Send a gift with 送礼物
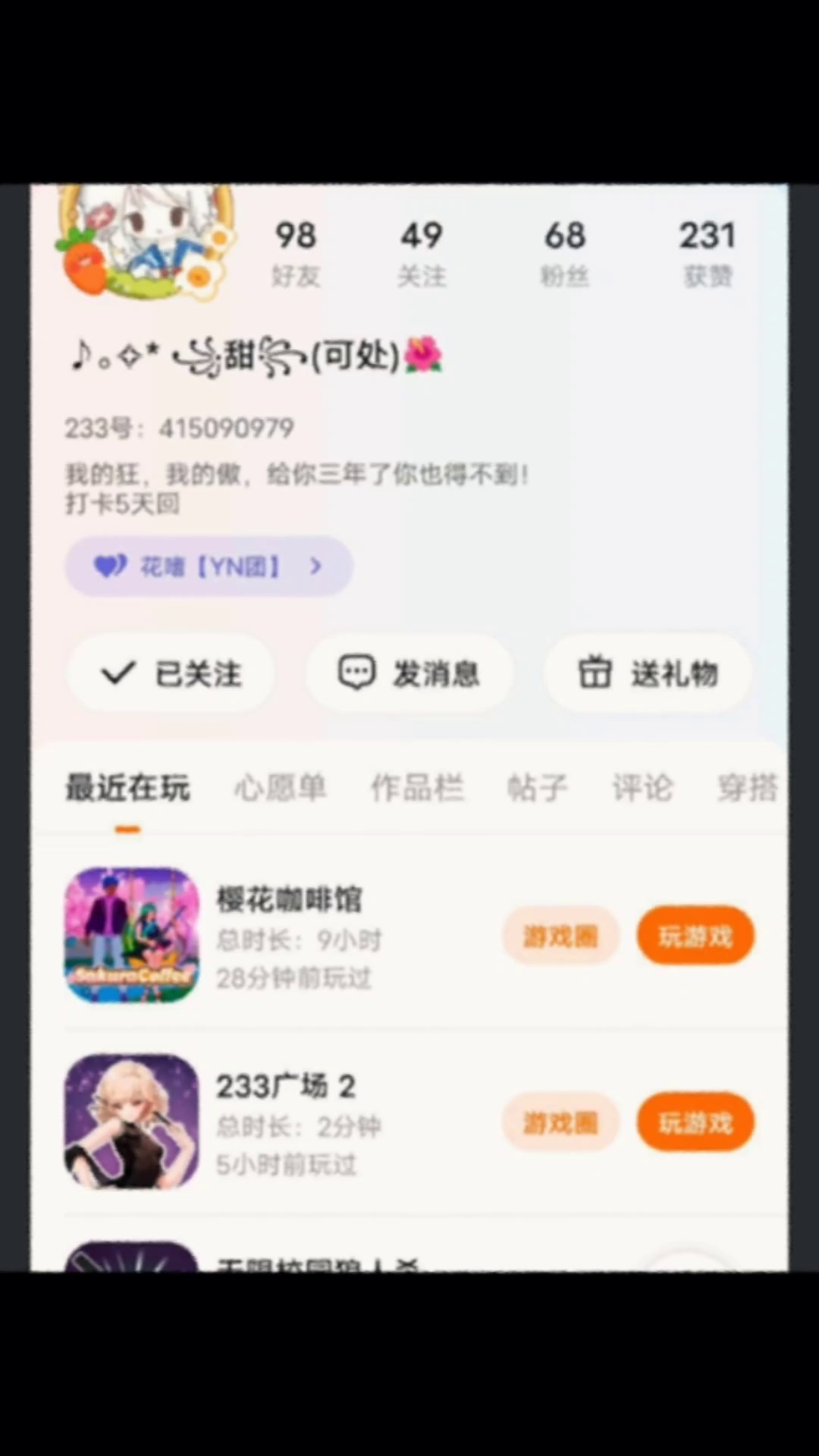 (648, 673)
